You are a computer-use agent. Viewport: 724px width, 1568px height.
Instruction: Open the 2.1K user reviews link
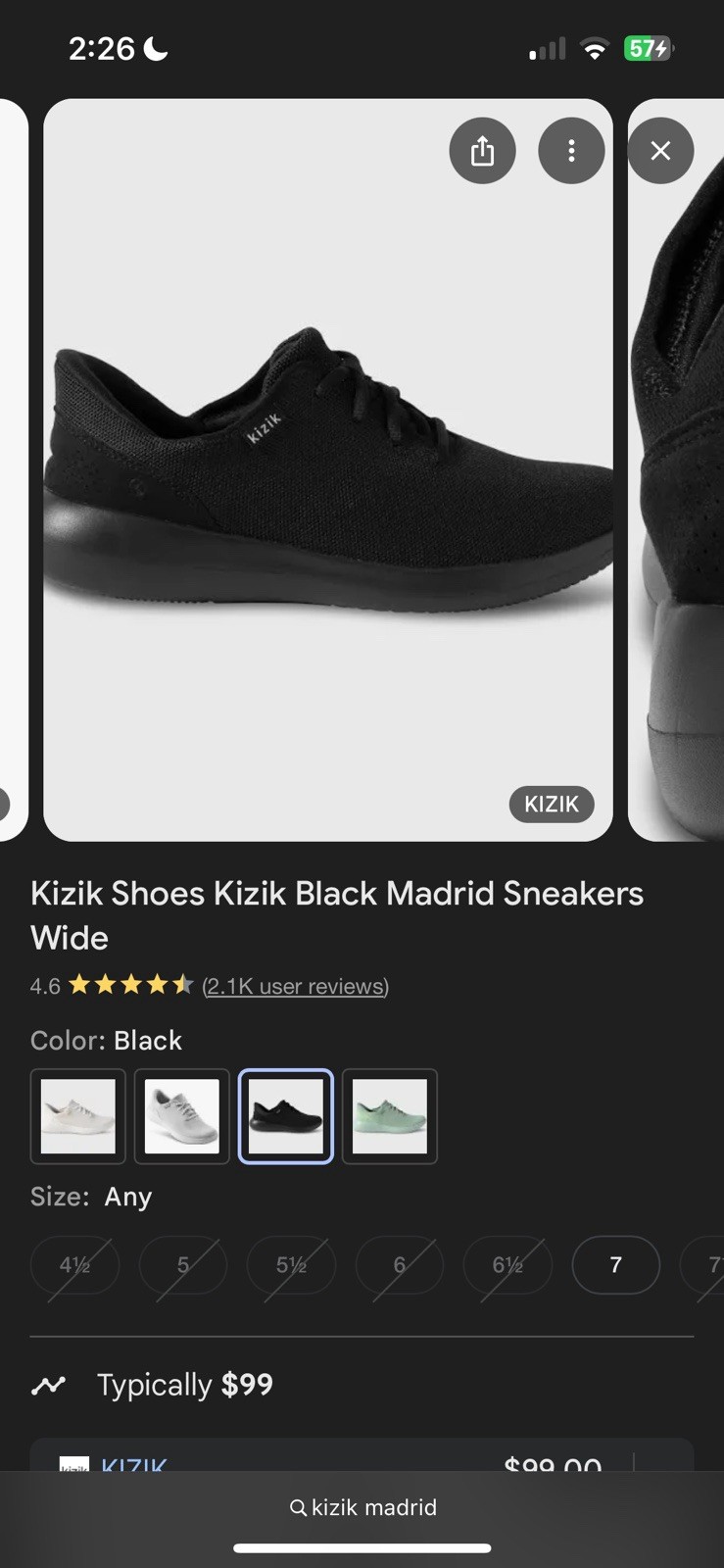295,986
